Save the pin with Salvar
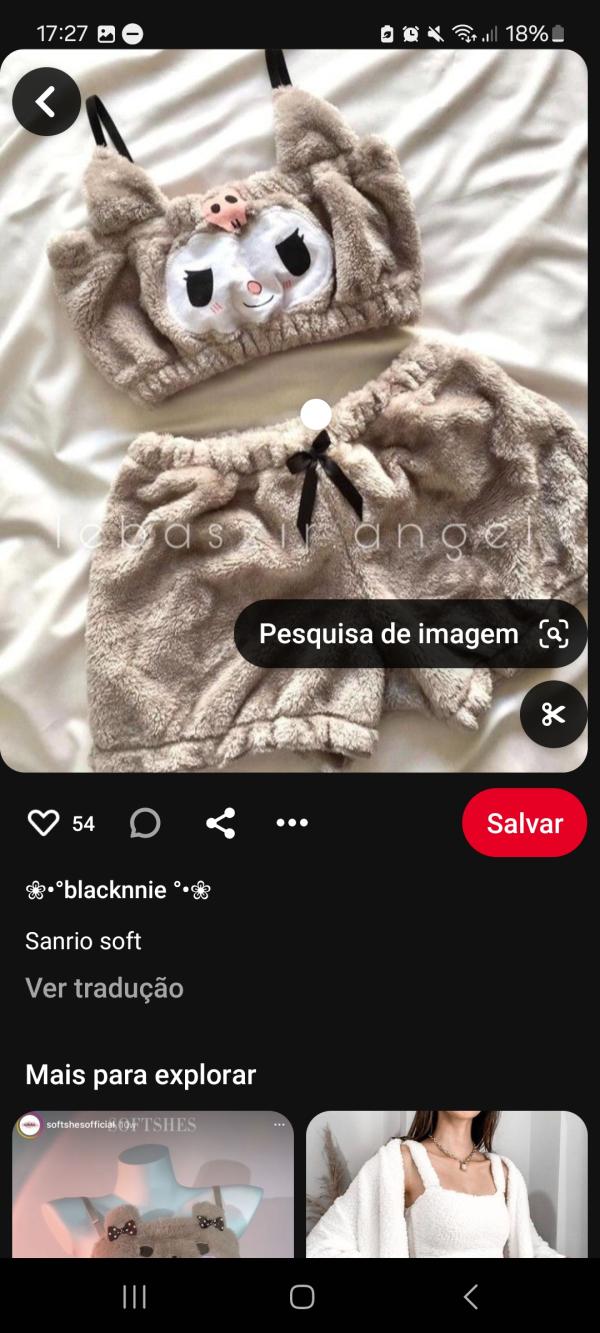Image resolution: width=600 pixels, height=1333 pixels. click(524, 823)
